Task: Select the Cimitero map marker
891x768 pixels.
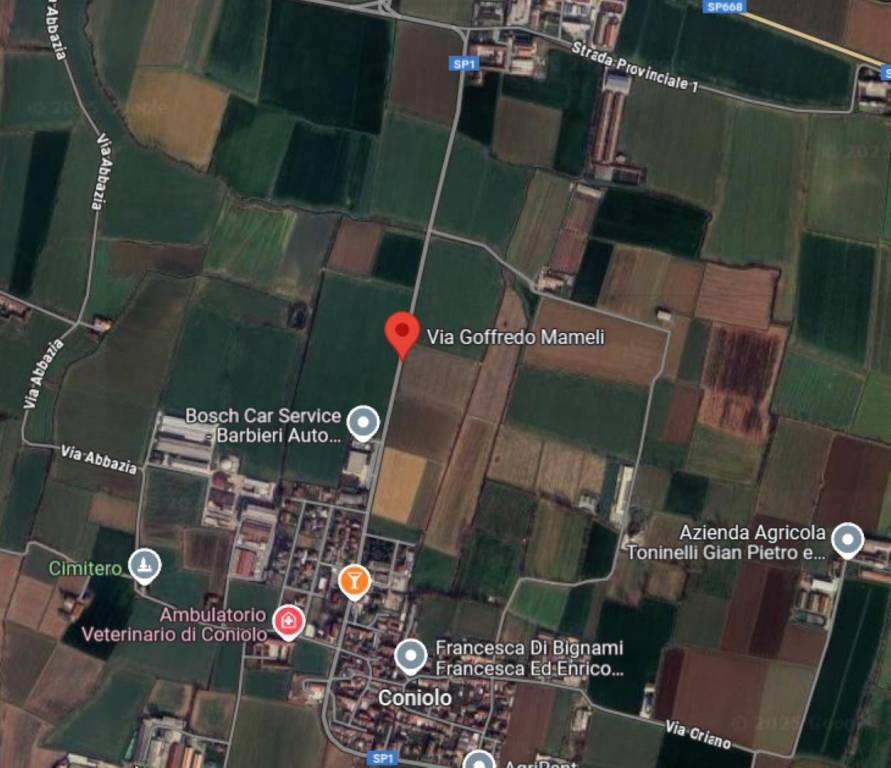Action: pyautogui.click(x=145, y=566)
